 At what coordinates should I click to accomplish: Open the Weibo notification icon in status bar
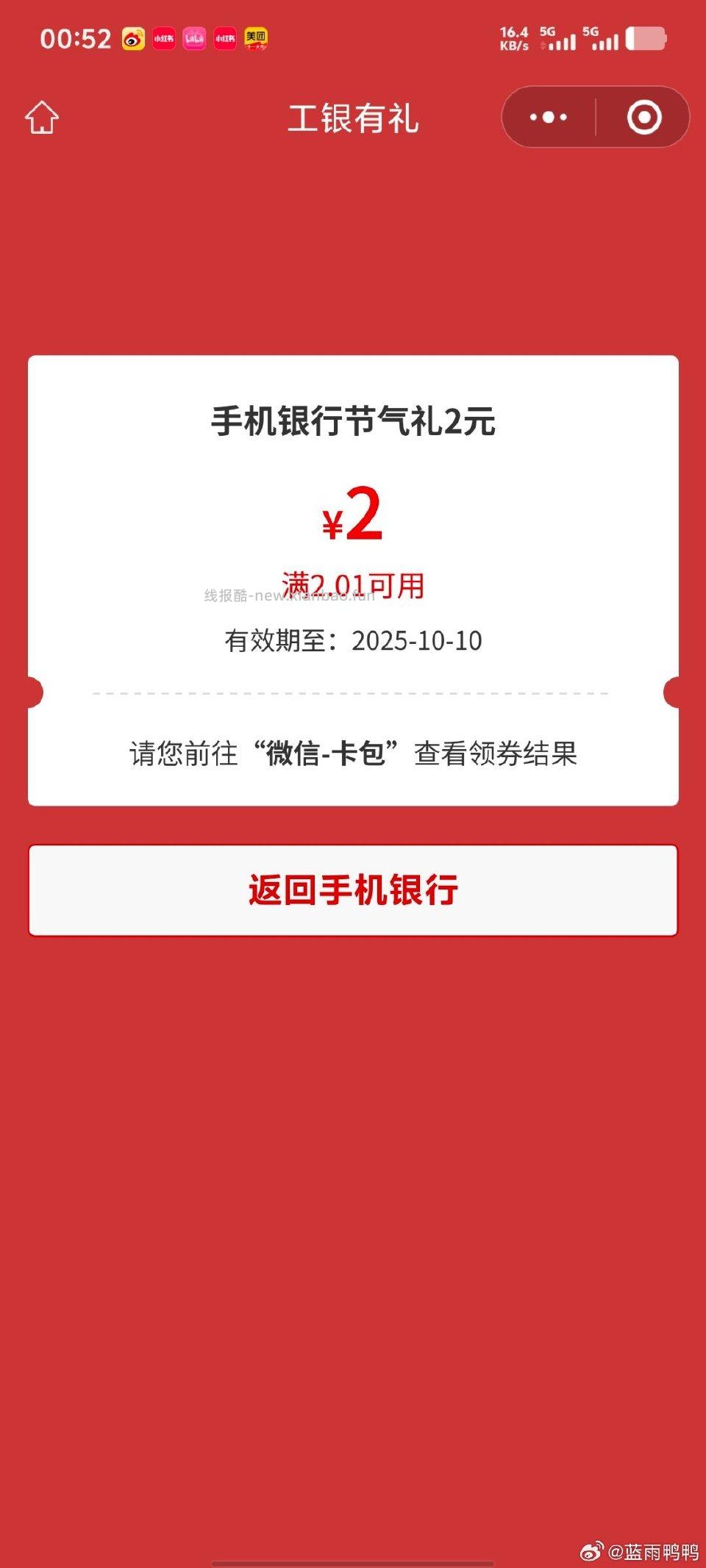click(132, 39)
